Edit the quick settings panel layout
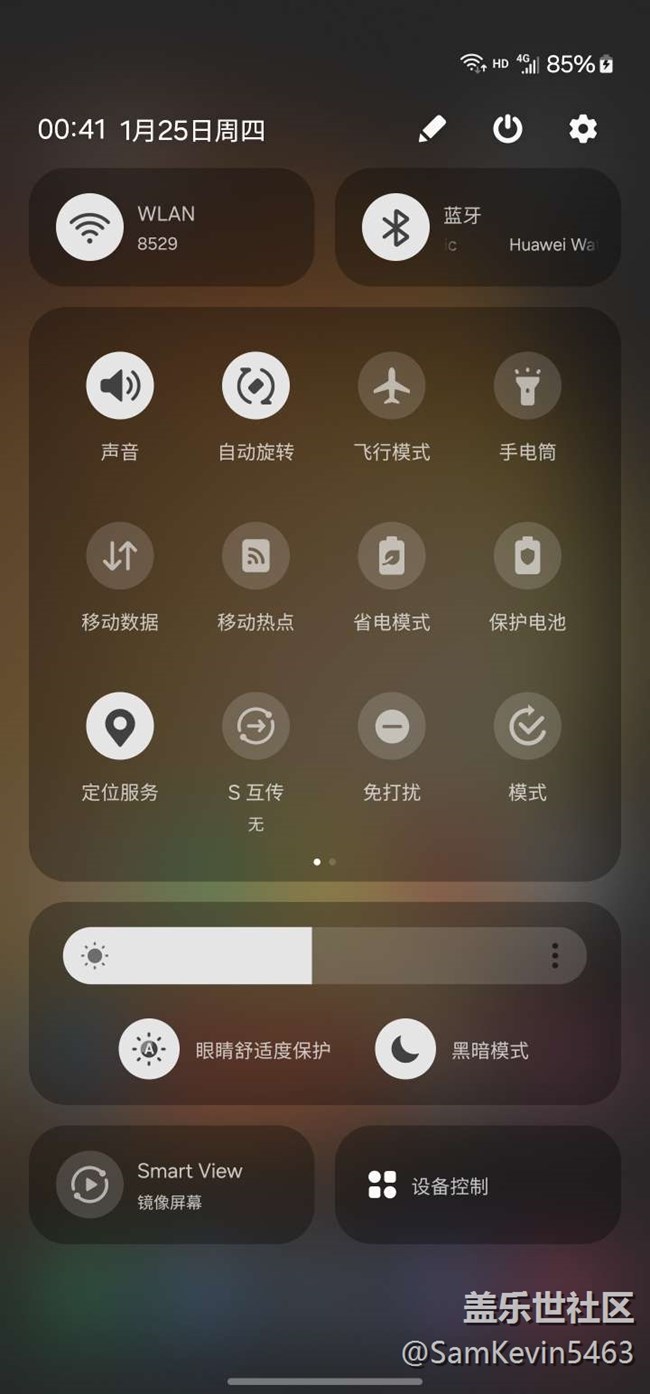 pyautogui.click(x=432, y=129)
